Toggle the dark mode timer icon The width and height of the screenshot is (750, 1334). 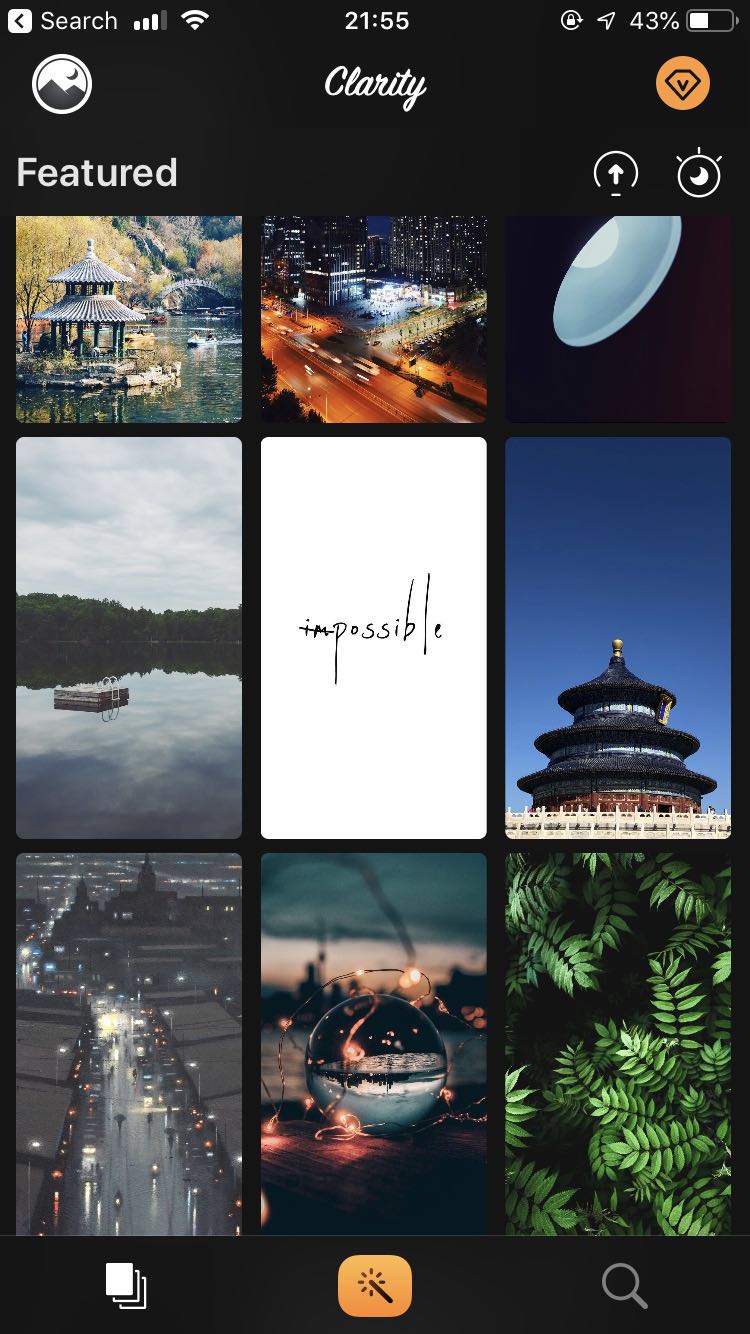click(698, 174)
